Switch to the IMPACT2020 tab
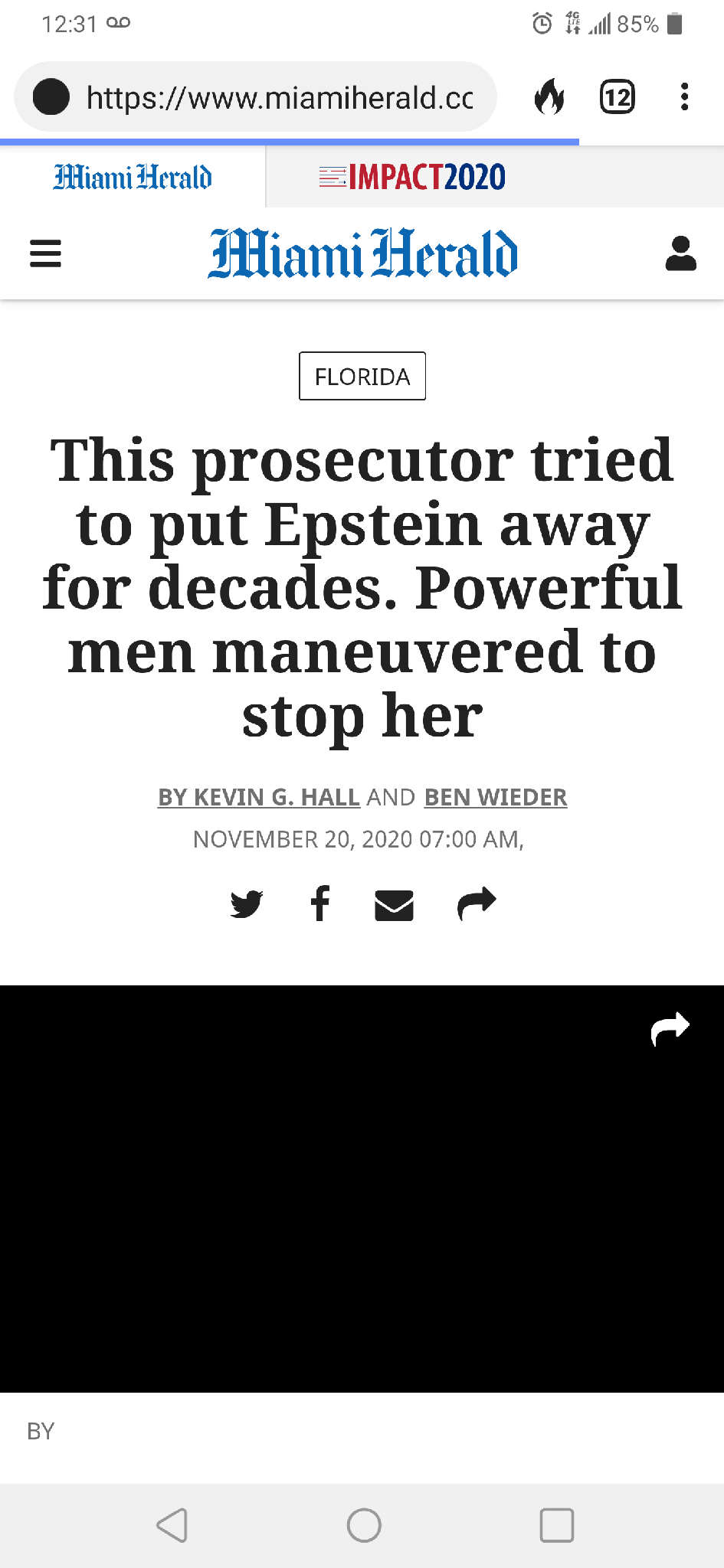Viewport: 724px width, 1568px height. tap(412, 177)
